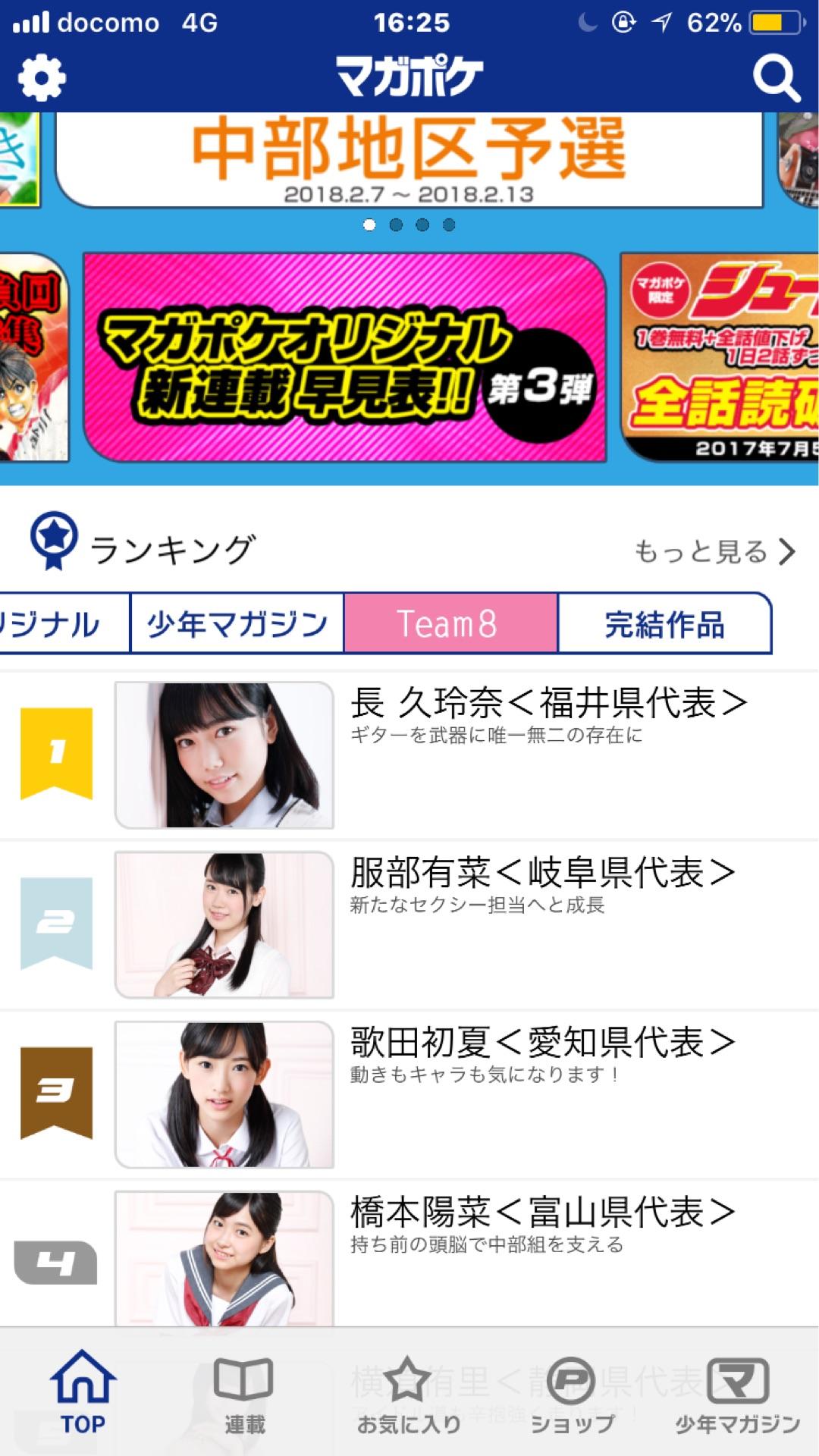Select the Team8 ranking tab
The height and width of the screenshot is (1456, 819).
[x=450, y=624]
